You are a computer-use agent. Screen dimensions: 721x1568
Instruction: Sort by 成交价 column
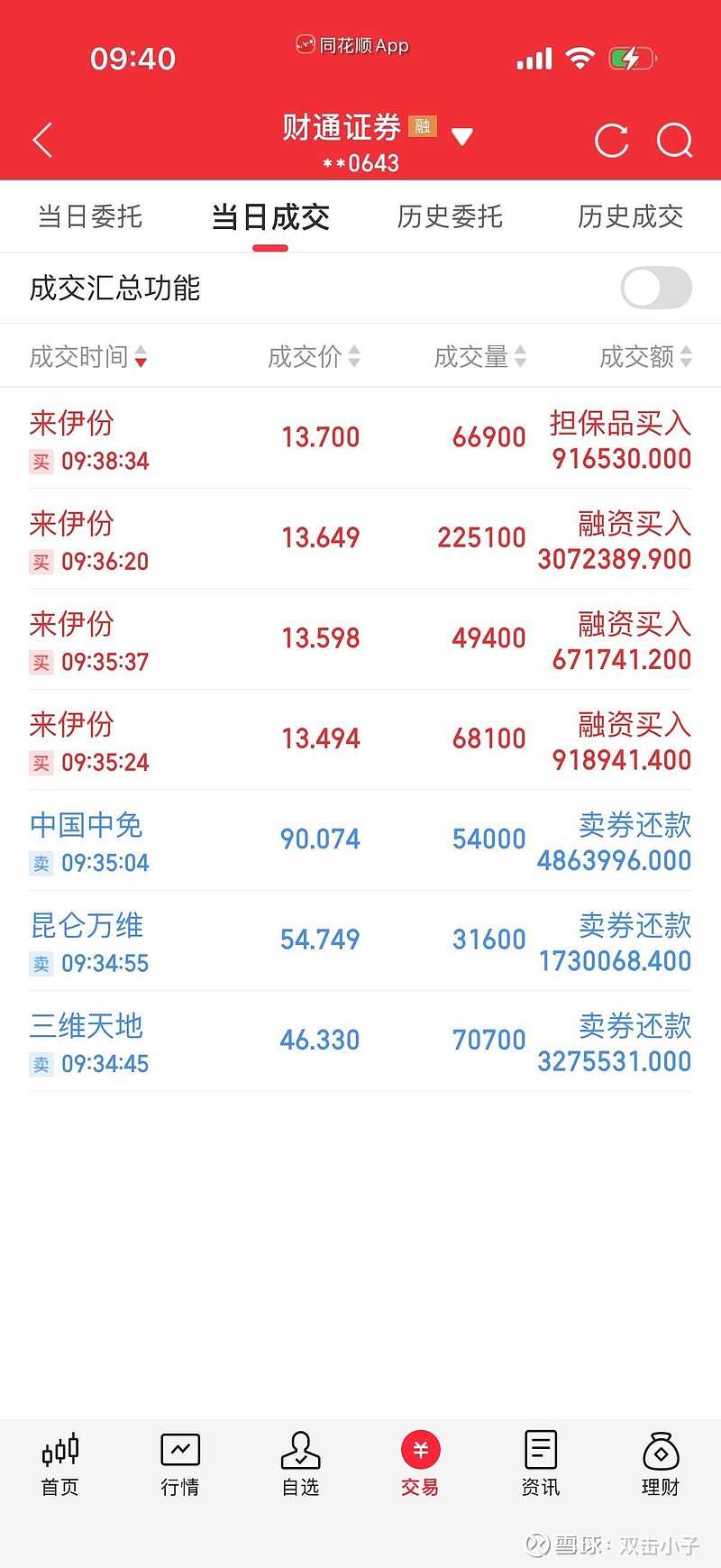[314, 357]
